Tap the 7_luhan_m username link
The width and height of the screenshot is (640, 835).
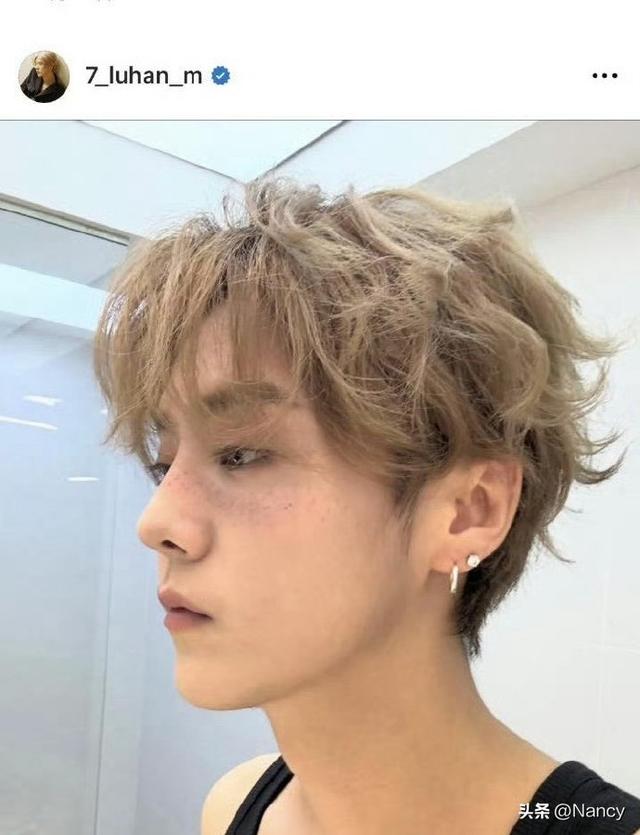143,77
